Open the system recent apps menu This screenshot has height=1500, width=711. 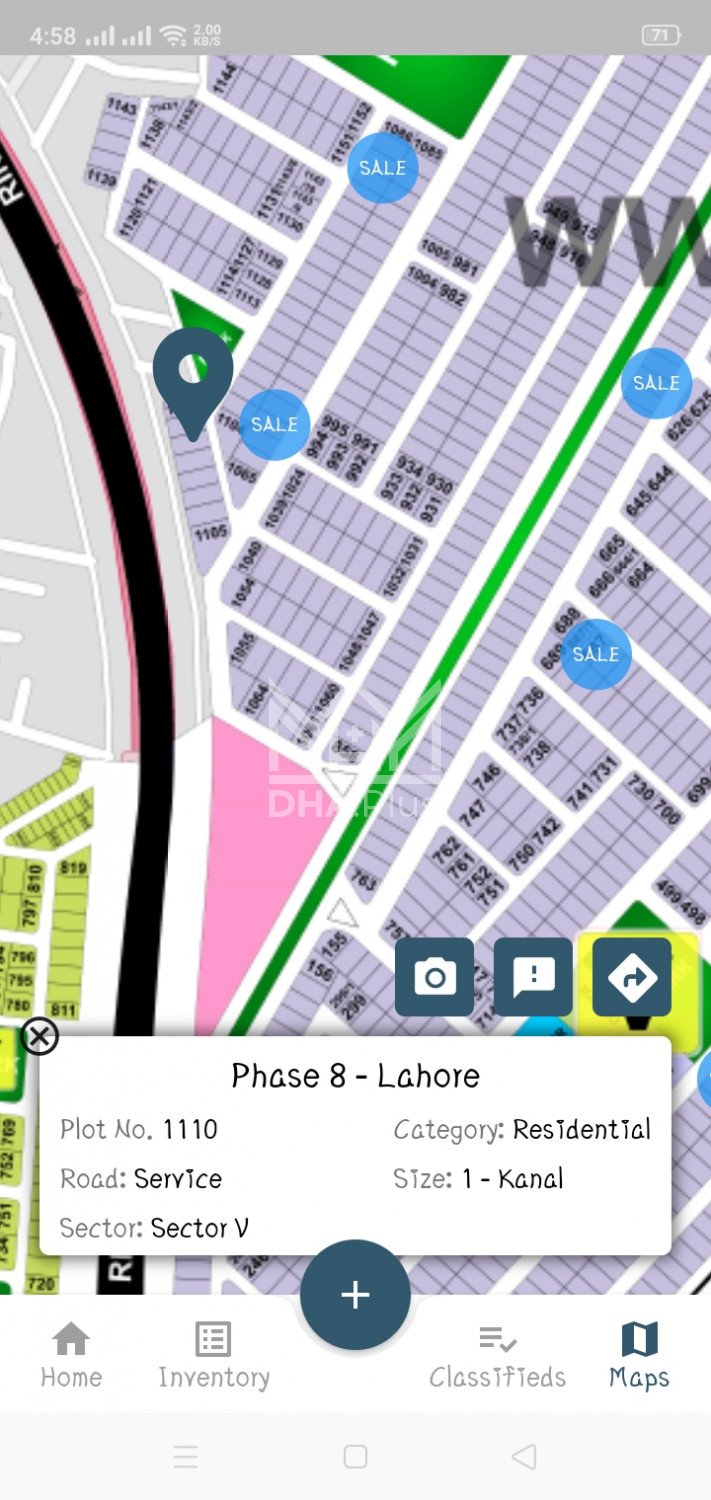[186, 1456]
